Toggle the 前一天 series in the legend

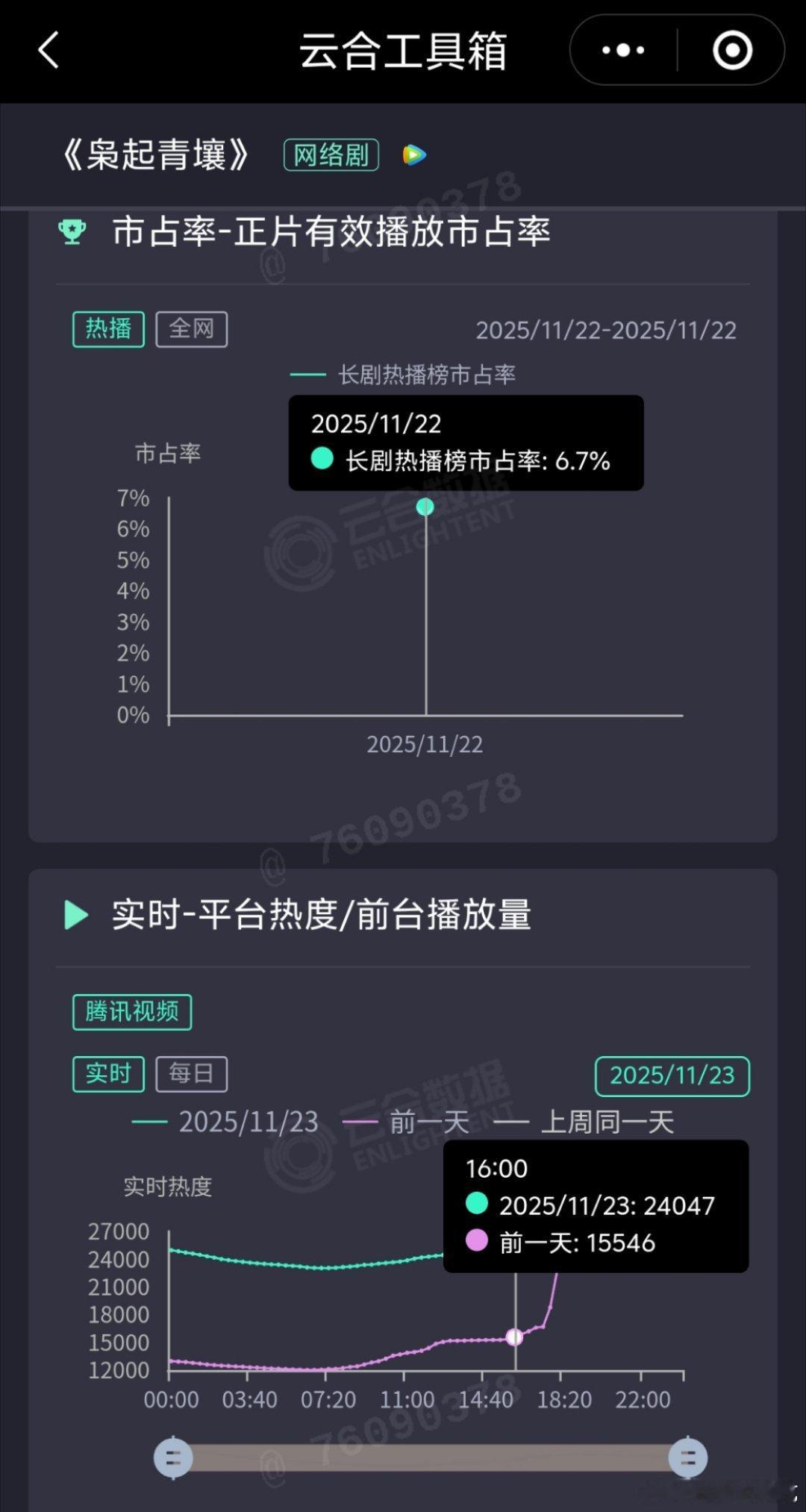pyautogui.click(x=423, y=1122)
